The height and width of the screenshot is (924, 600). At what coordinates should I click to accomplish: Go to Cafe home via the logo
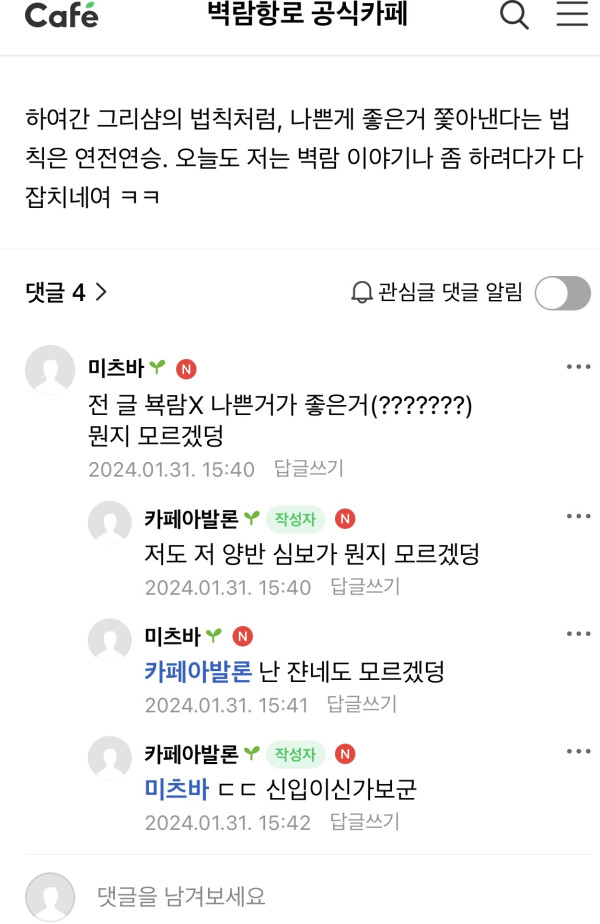61,16
